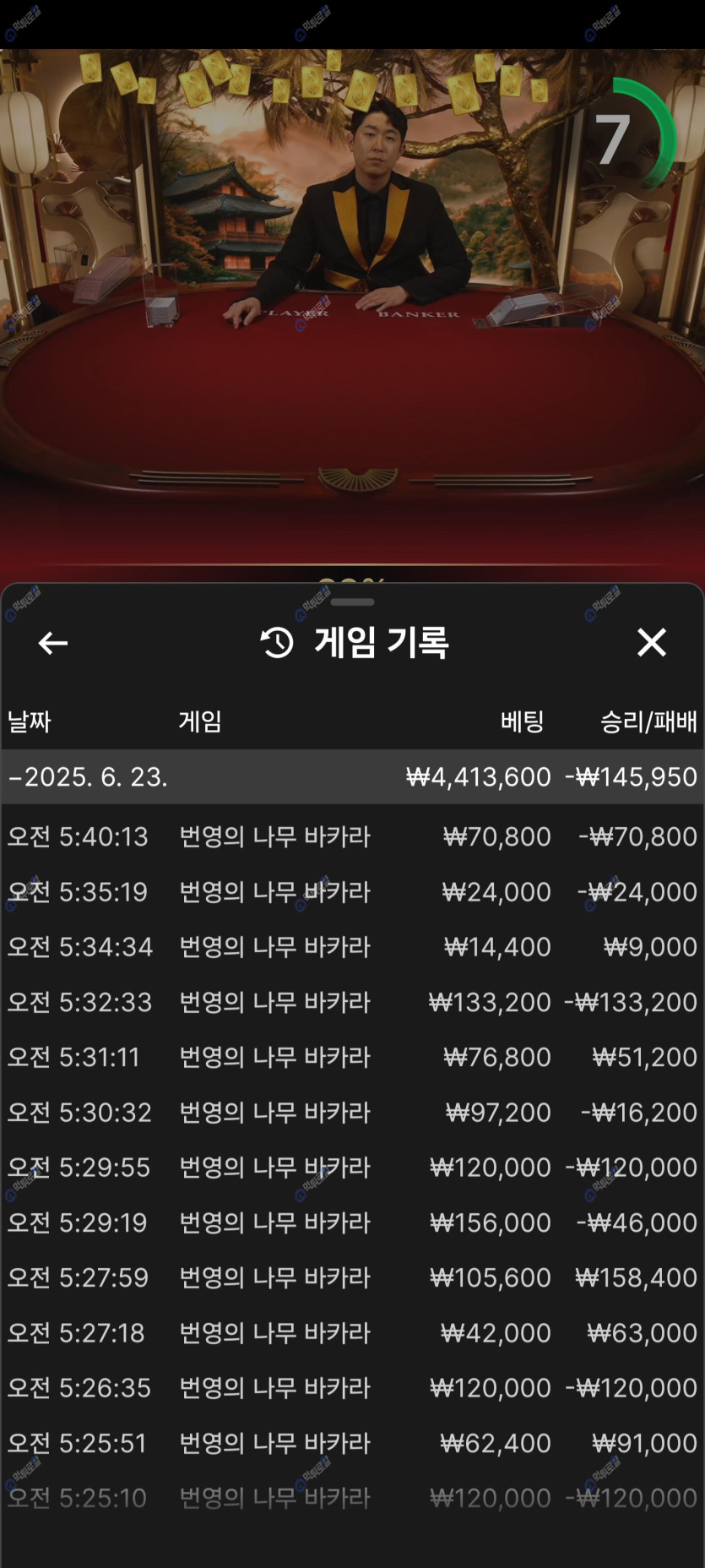
Task: Collapse the 2025. 6. 23. date group
Action: tap(352, 776)
